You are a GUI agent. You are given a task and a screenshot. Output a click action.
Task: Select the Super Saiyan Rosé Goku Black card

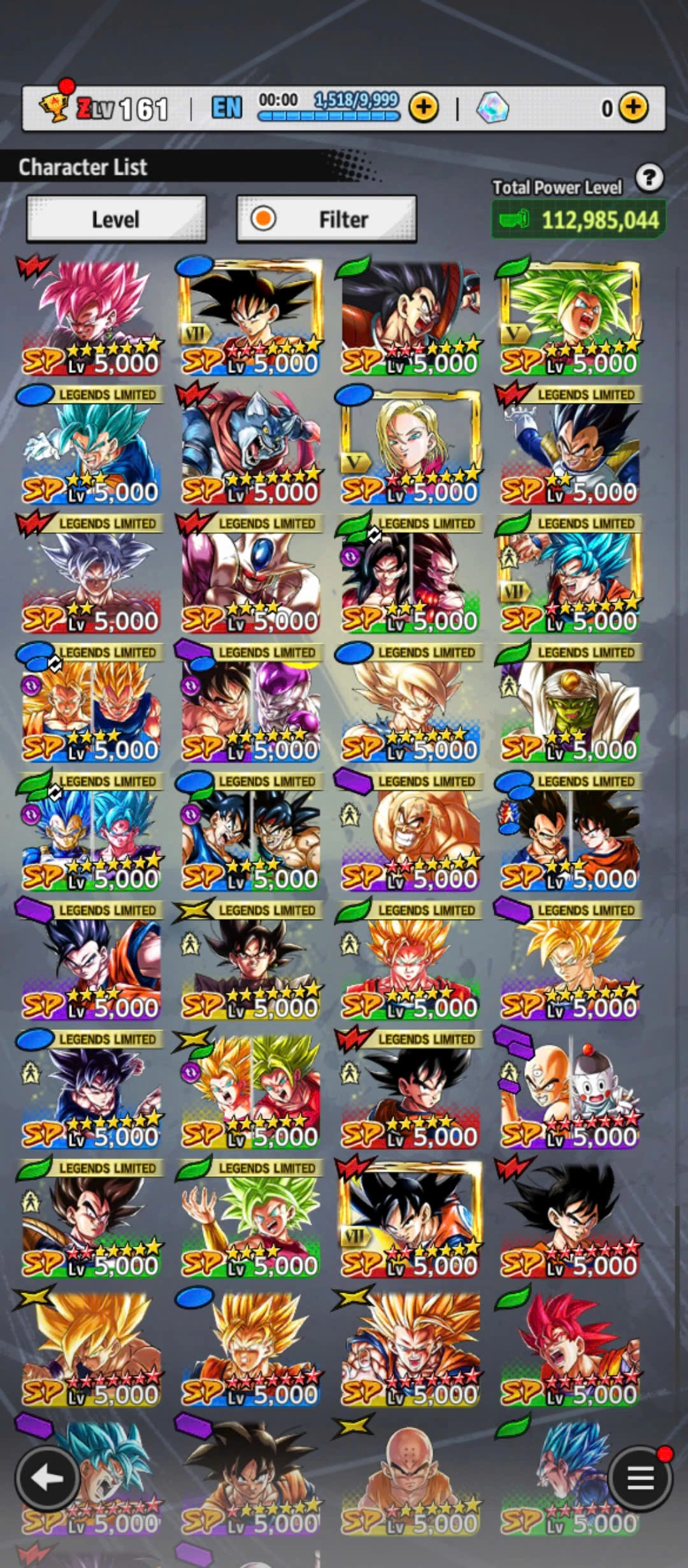point(90,316)
